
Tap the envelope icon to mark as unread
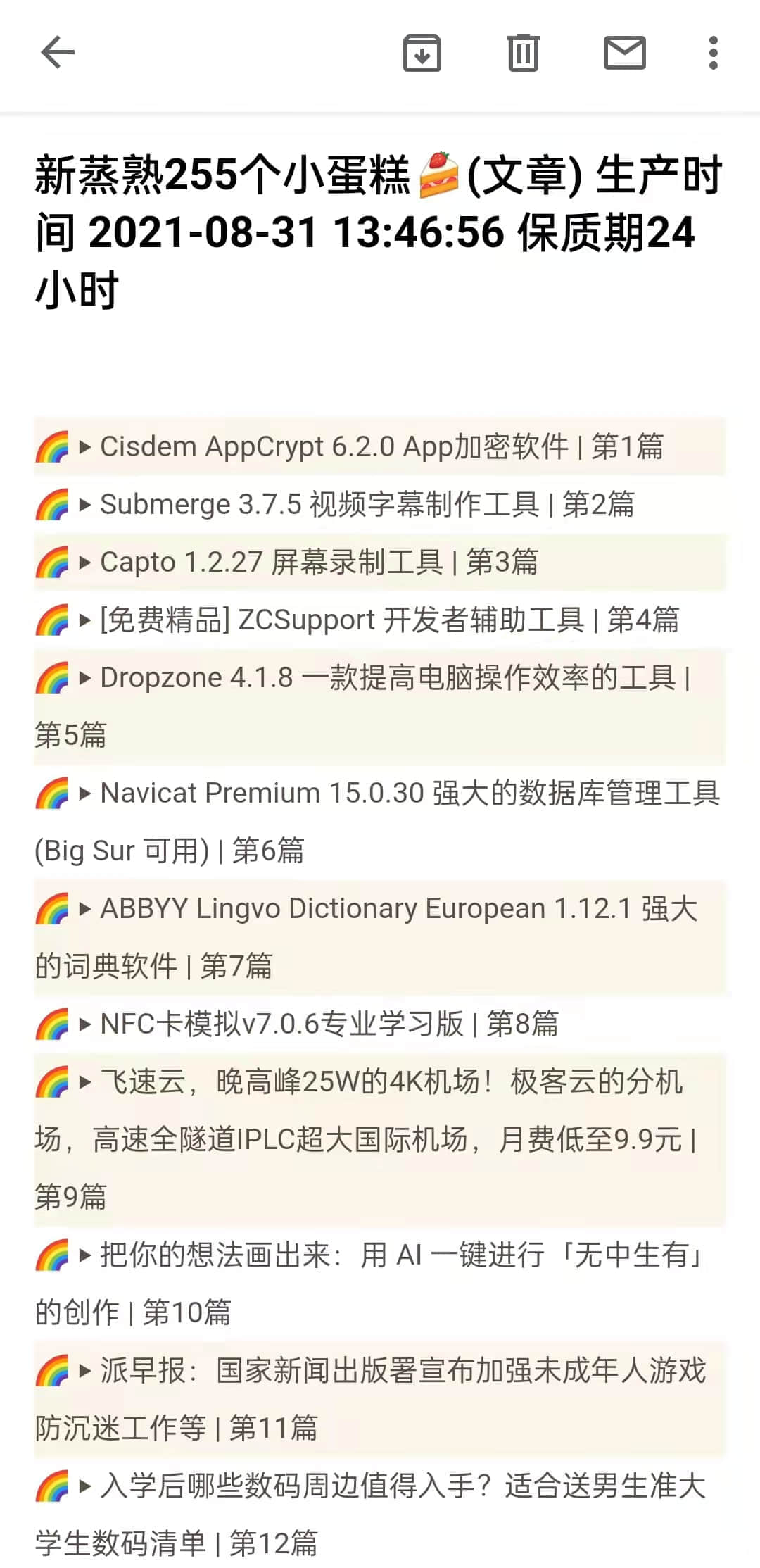(625, 53)
